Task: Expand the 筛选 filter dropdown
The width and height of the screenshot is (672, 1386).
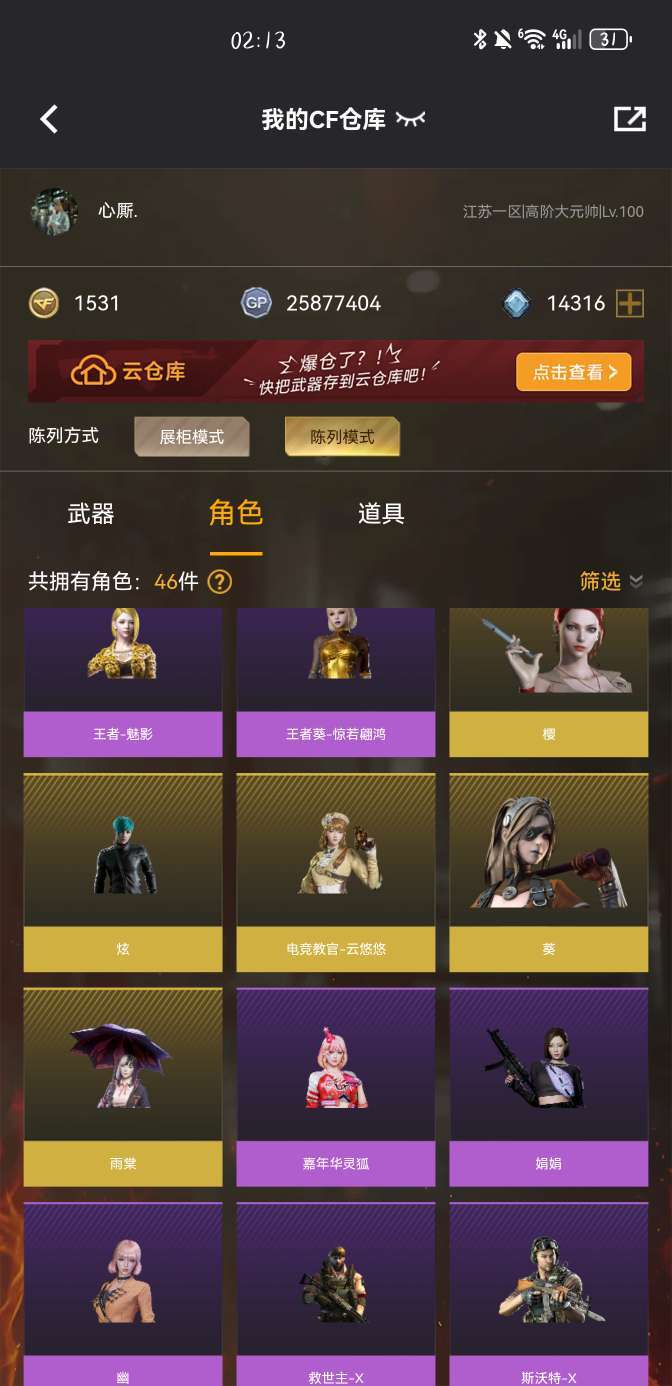Action: [x=611, y=581]
